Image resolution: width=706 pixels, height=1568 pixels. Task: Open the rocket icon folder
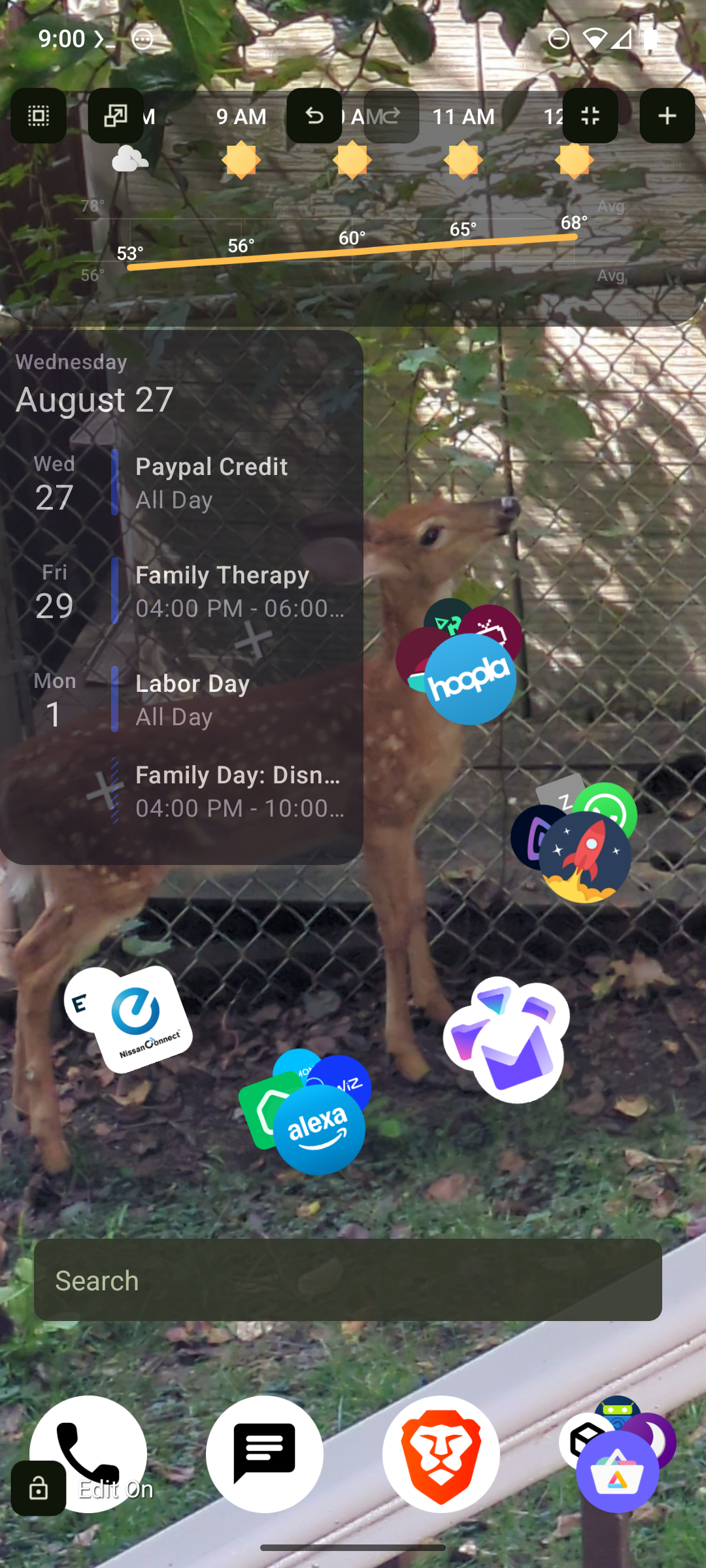(584, 856)
